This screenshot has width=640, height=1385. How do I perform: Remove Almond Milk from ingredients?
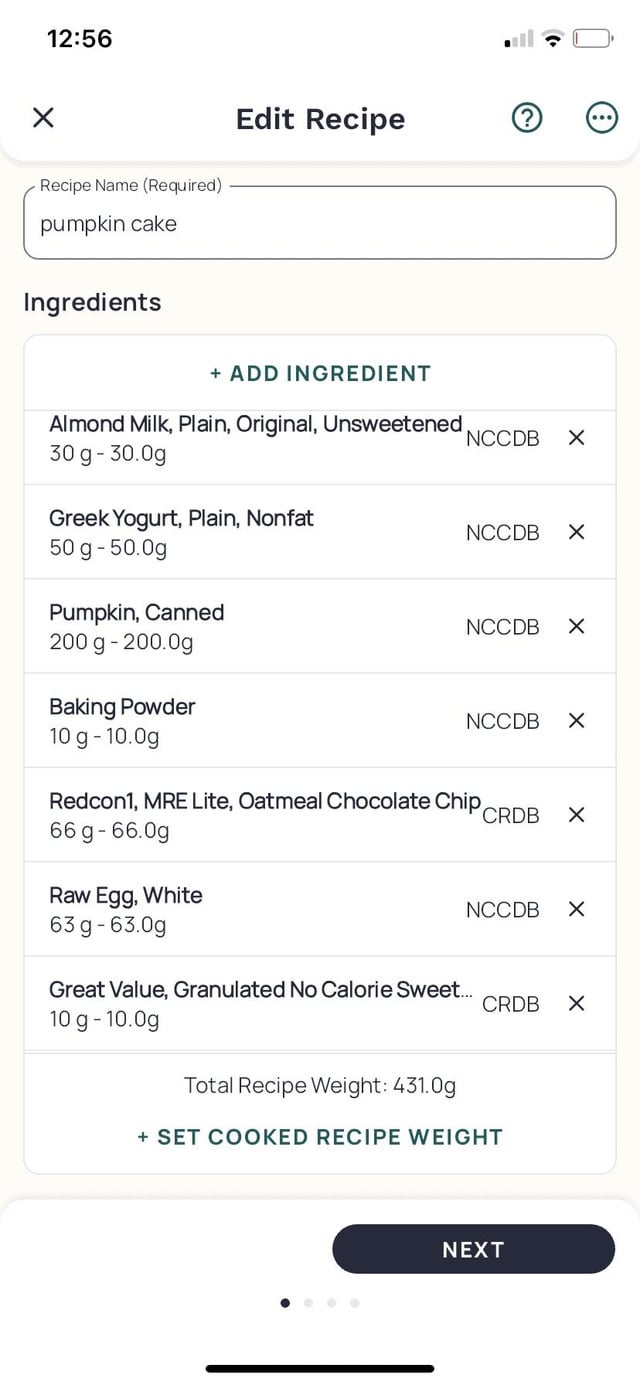coord(576,438)
